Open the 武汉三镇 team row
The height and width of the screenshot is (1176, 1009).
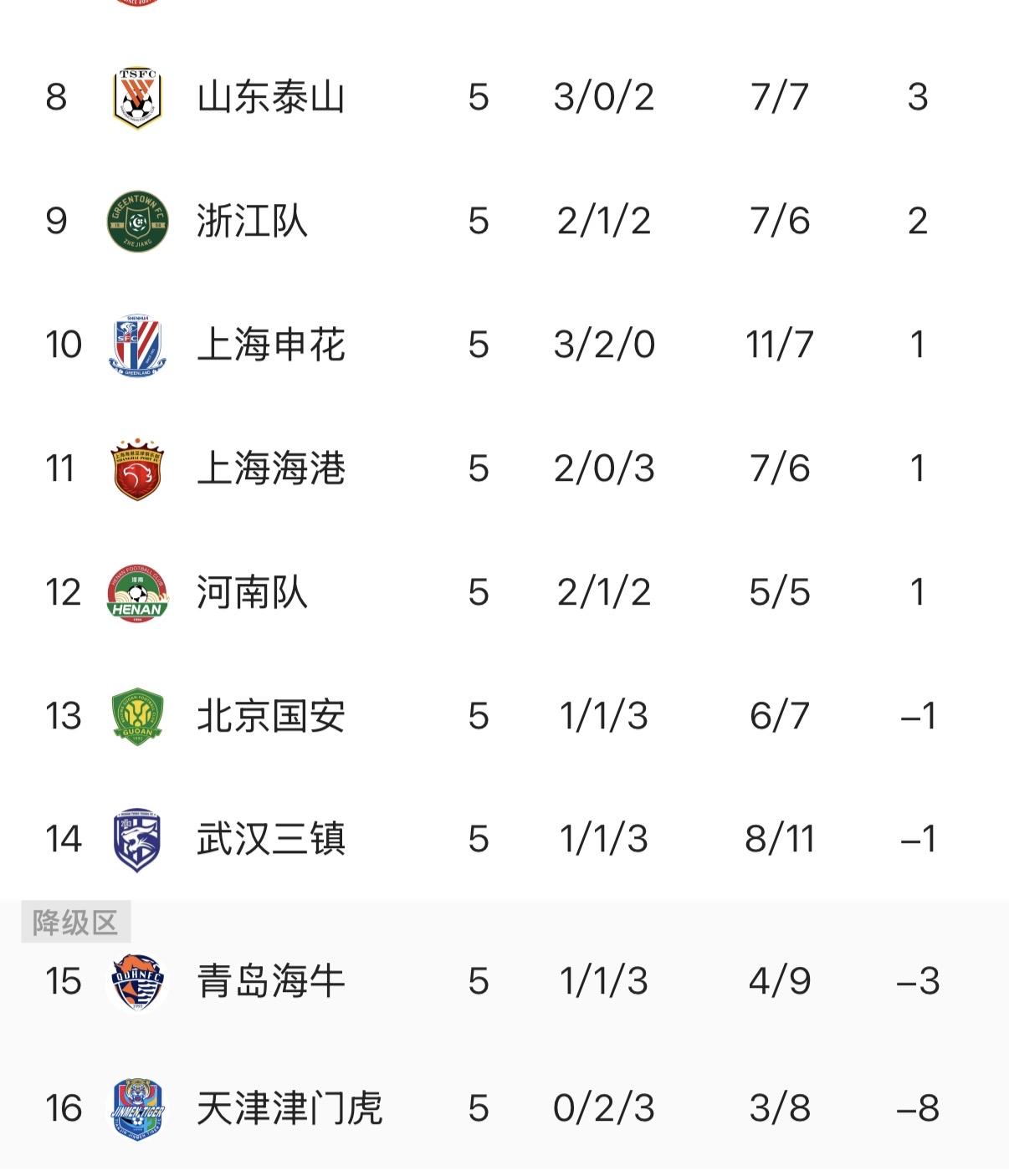270,839
